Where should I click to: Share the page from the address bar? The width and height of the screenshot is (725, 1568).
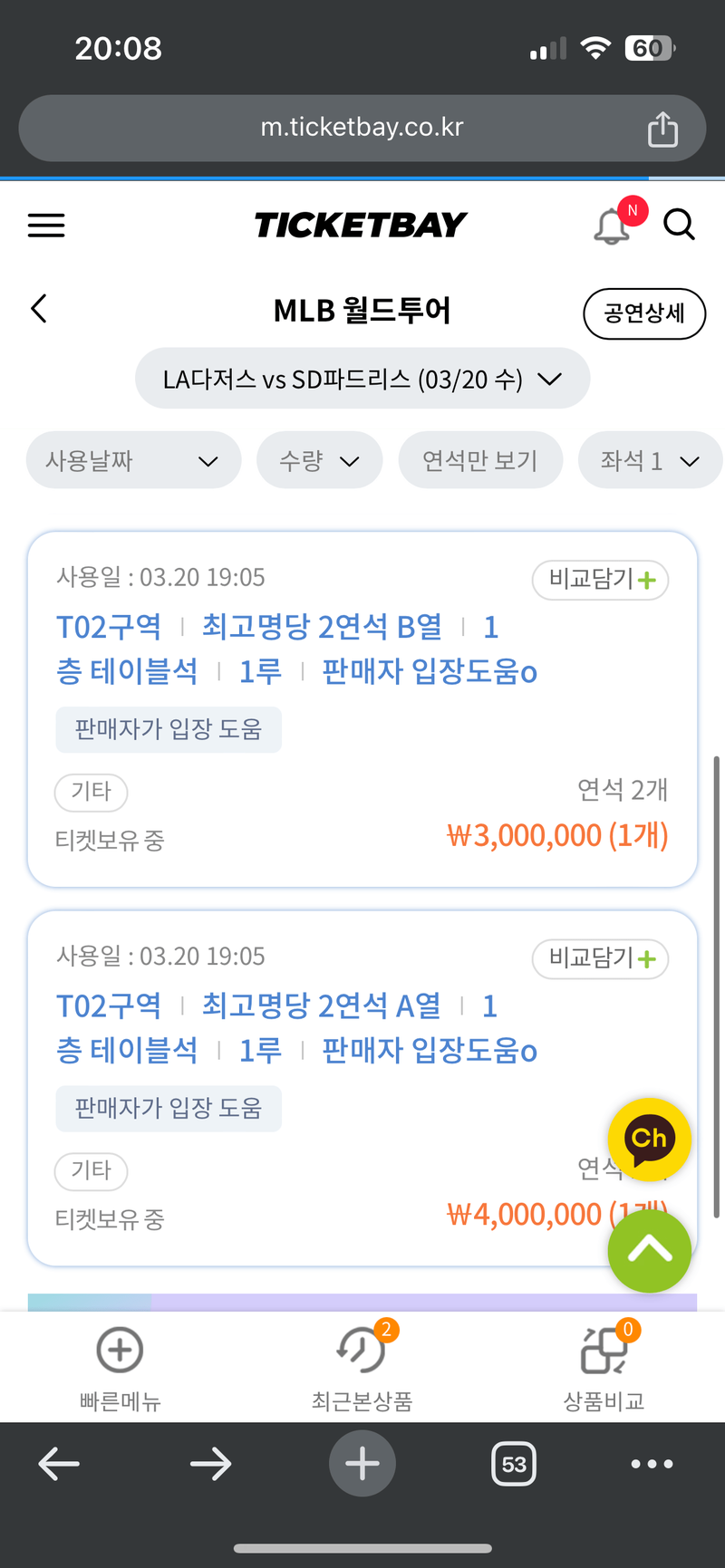pos(662,129)
